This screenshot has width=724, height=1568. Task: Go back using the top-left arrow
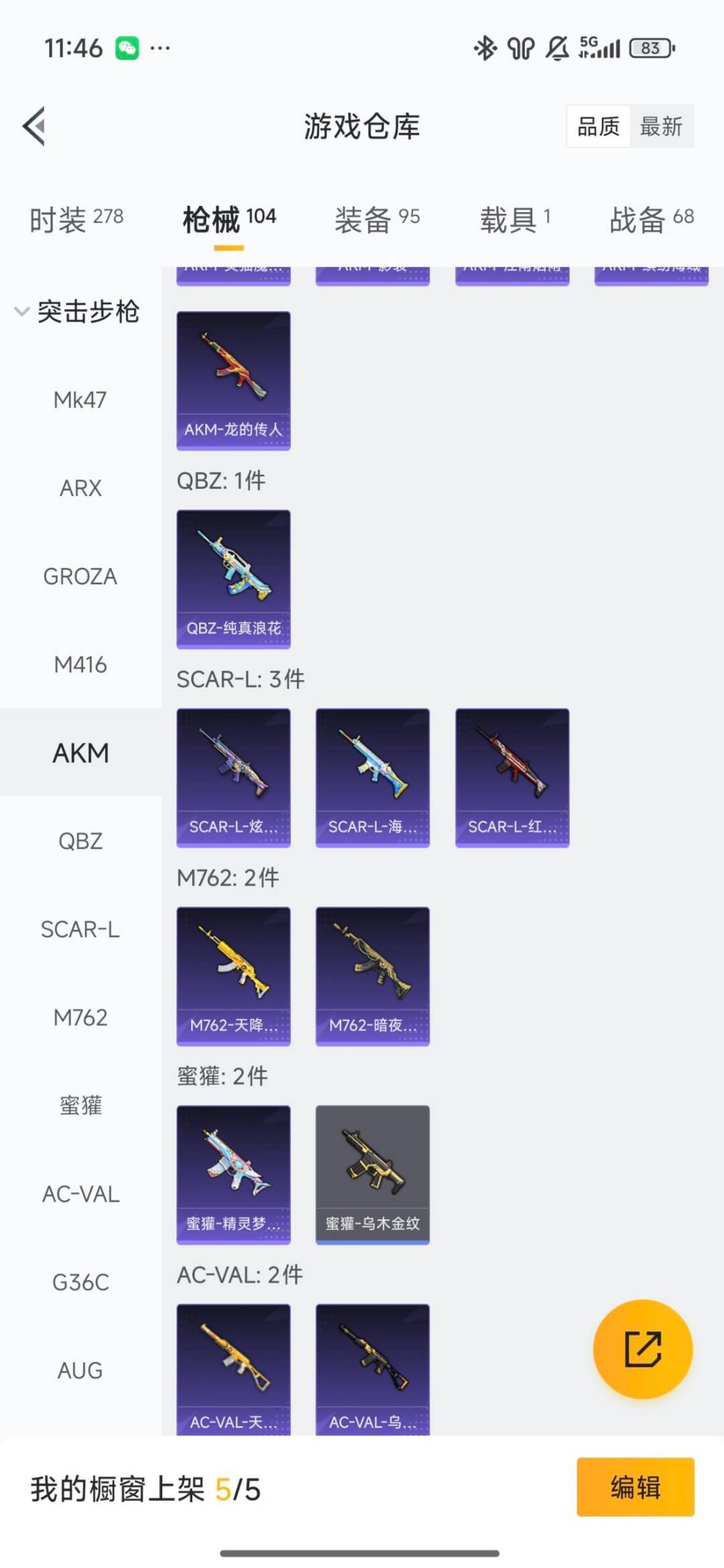(x=35, y=126)
